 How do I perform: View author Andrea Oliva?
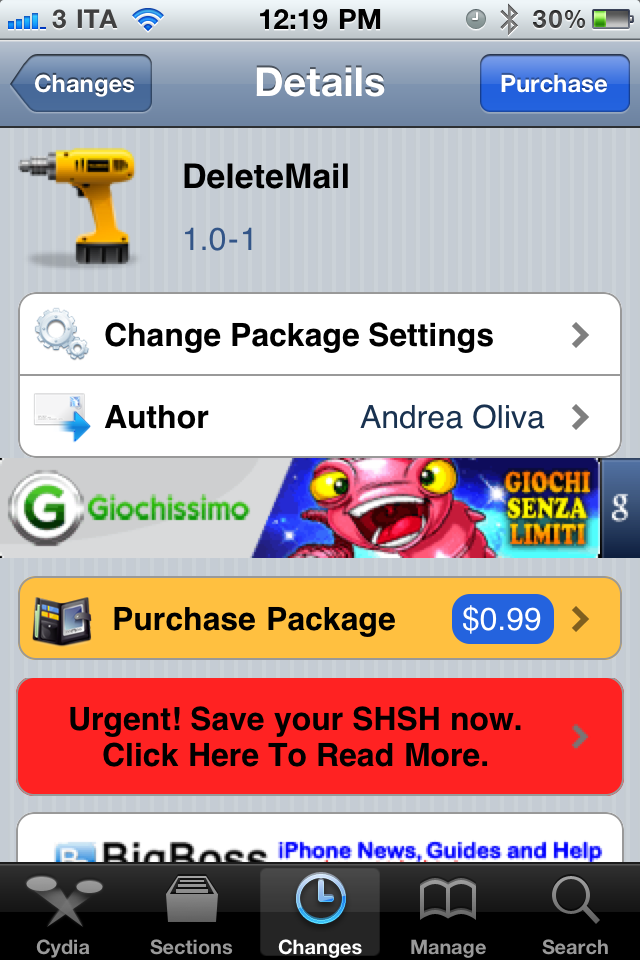320,417
